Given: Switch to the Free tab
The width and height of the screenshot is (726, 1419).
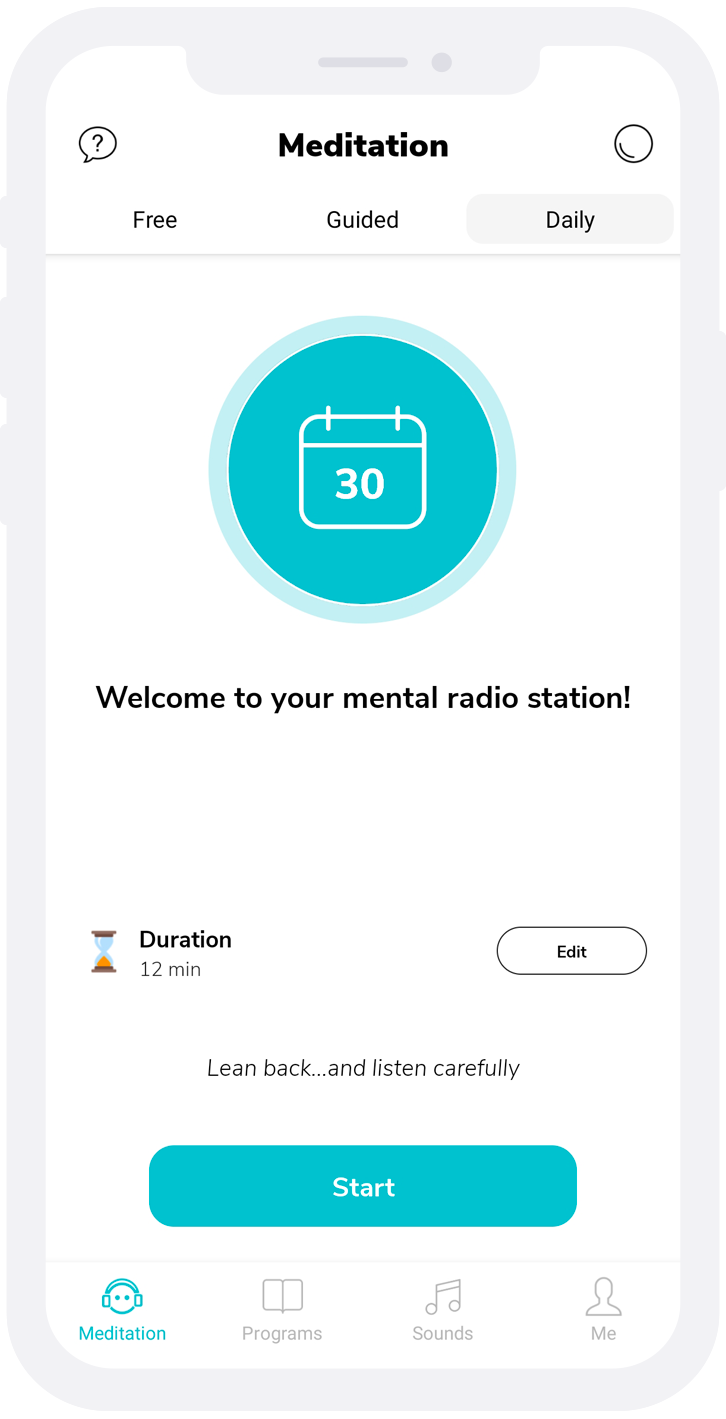Looking at the screenshot, I should [155, 220].
